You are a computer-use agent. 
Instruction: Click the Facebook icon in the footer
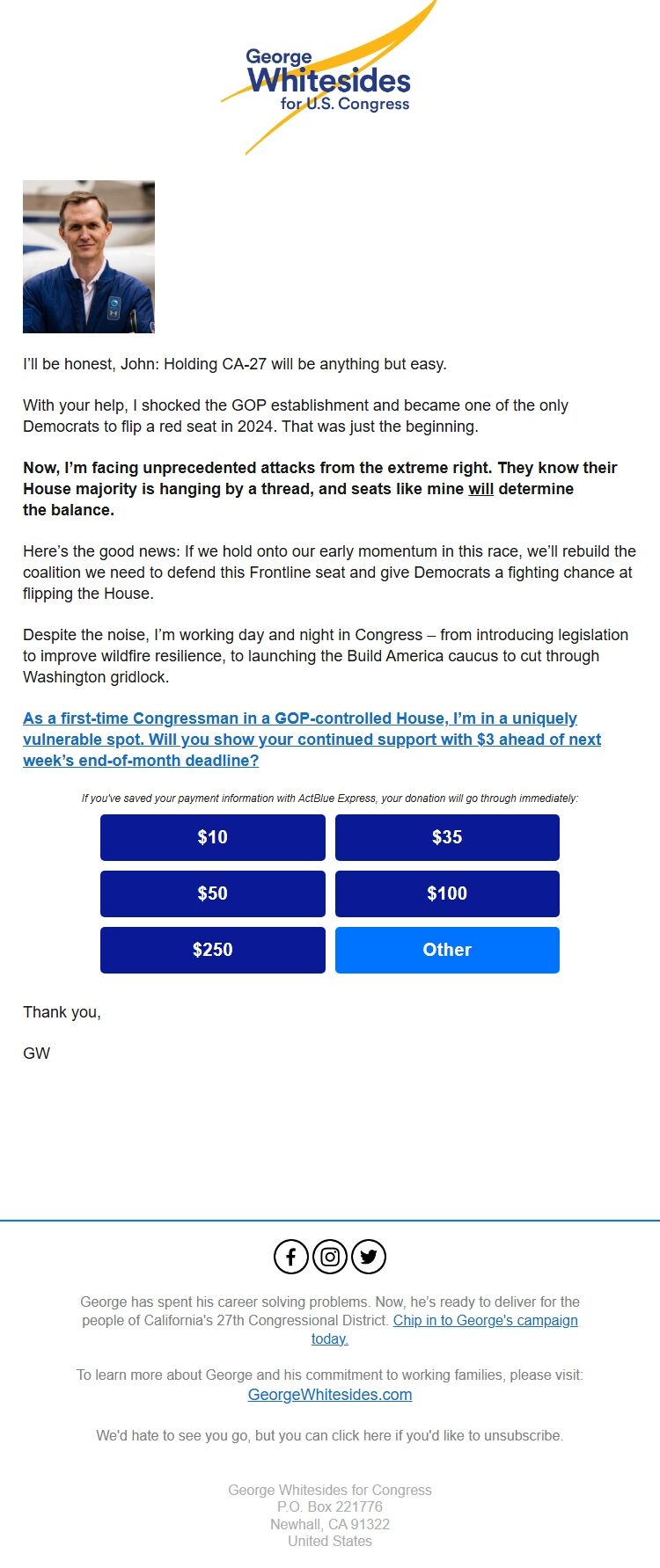(290, 1257)
